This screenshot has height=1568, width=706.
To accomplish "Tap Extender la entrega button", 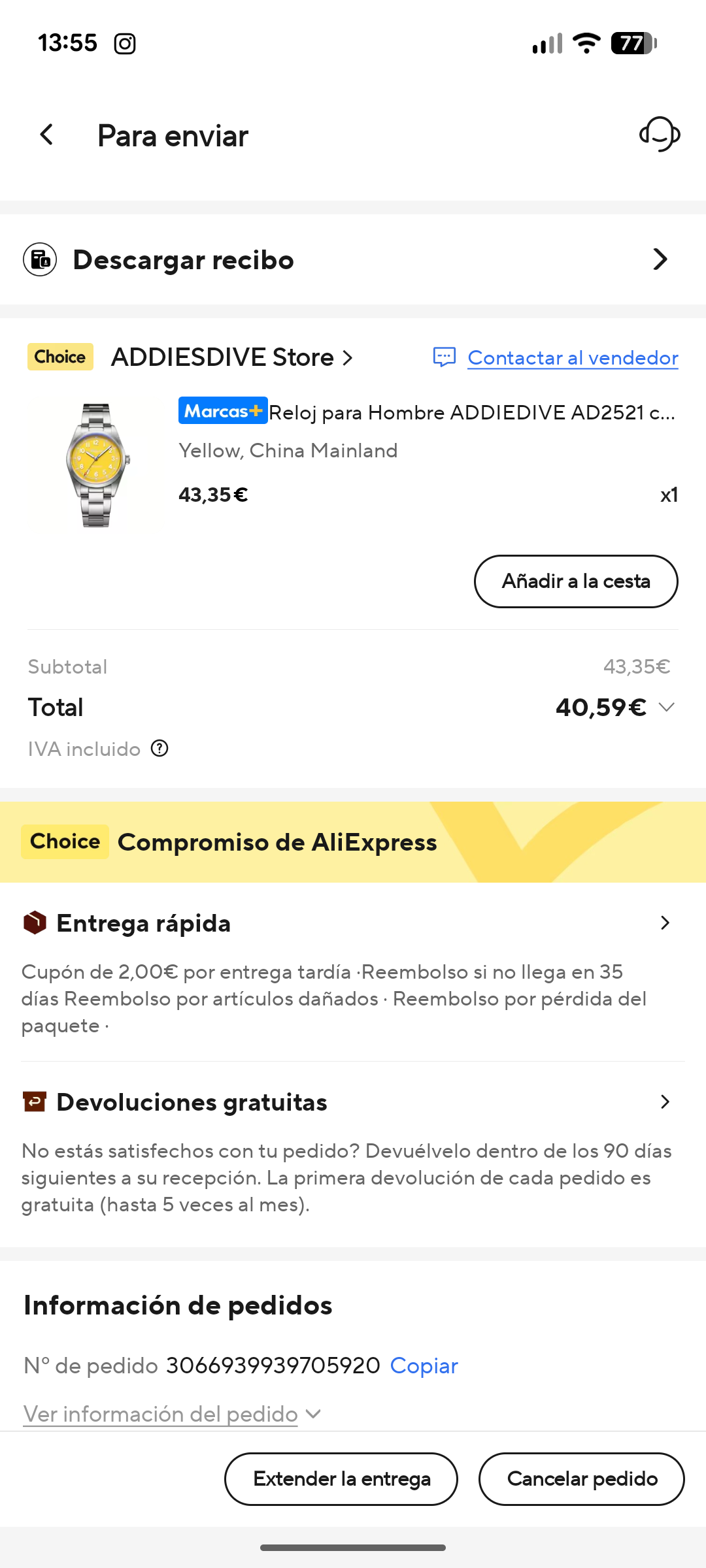I will (x=341, y=1479).
